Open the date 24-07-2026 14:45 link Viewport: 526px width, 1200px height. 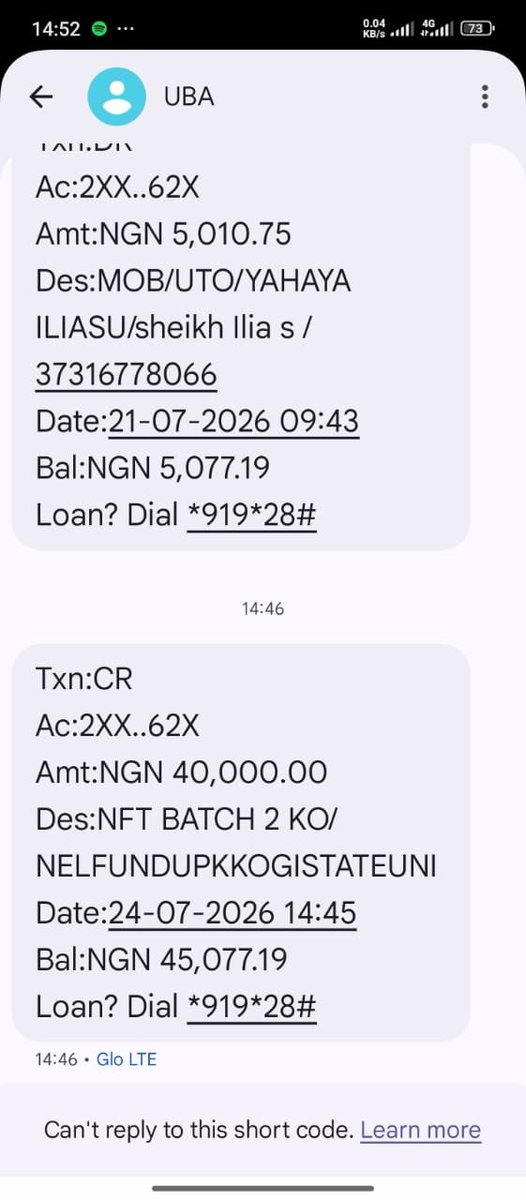tap(232, 913)
